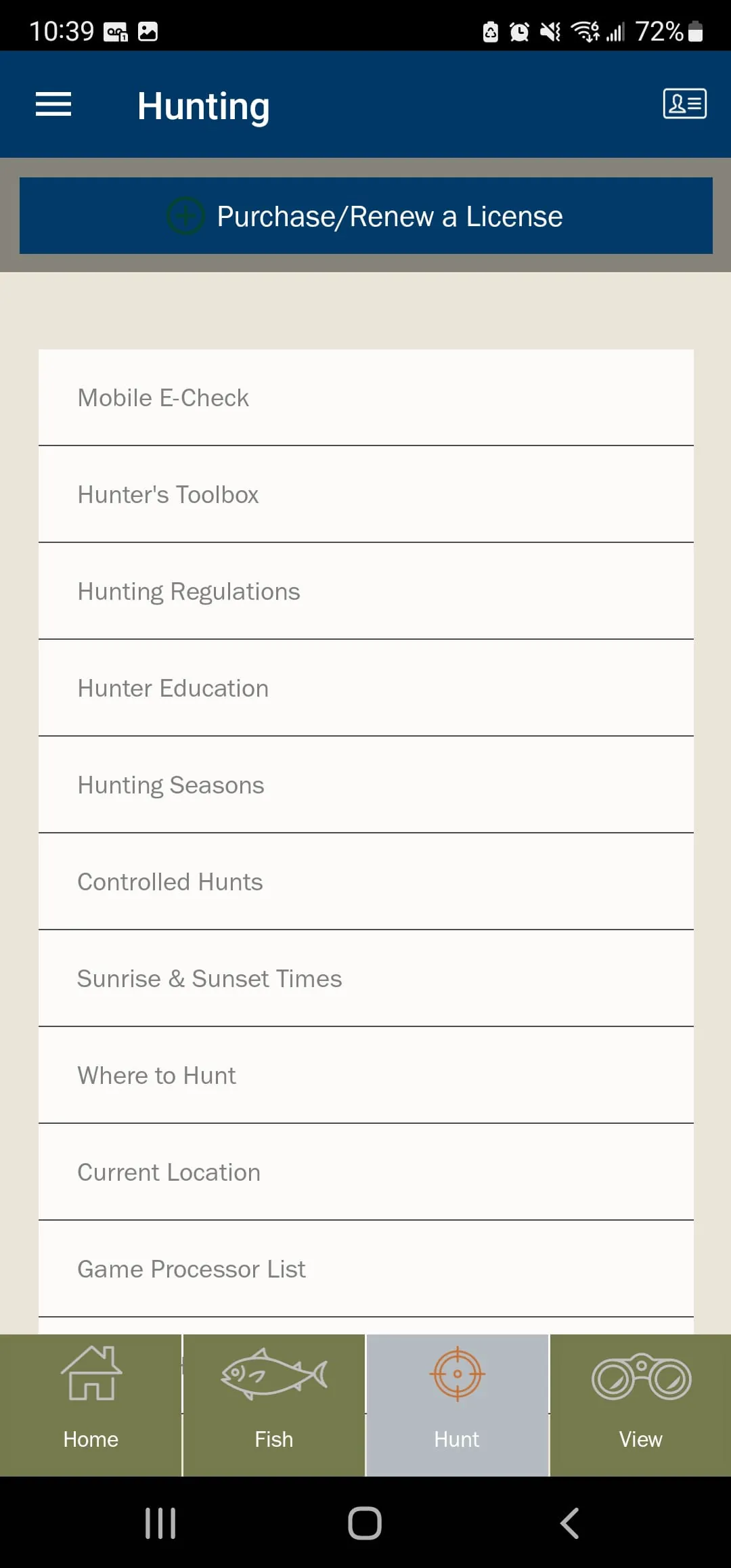Select the Hunt tab
This screenshot has width=731, height=1568.
coord(457,1406)
